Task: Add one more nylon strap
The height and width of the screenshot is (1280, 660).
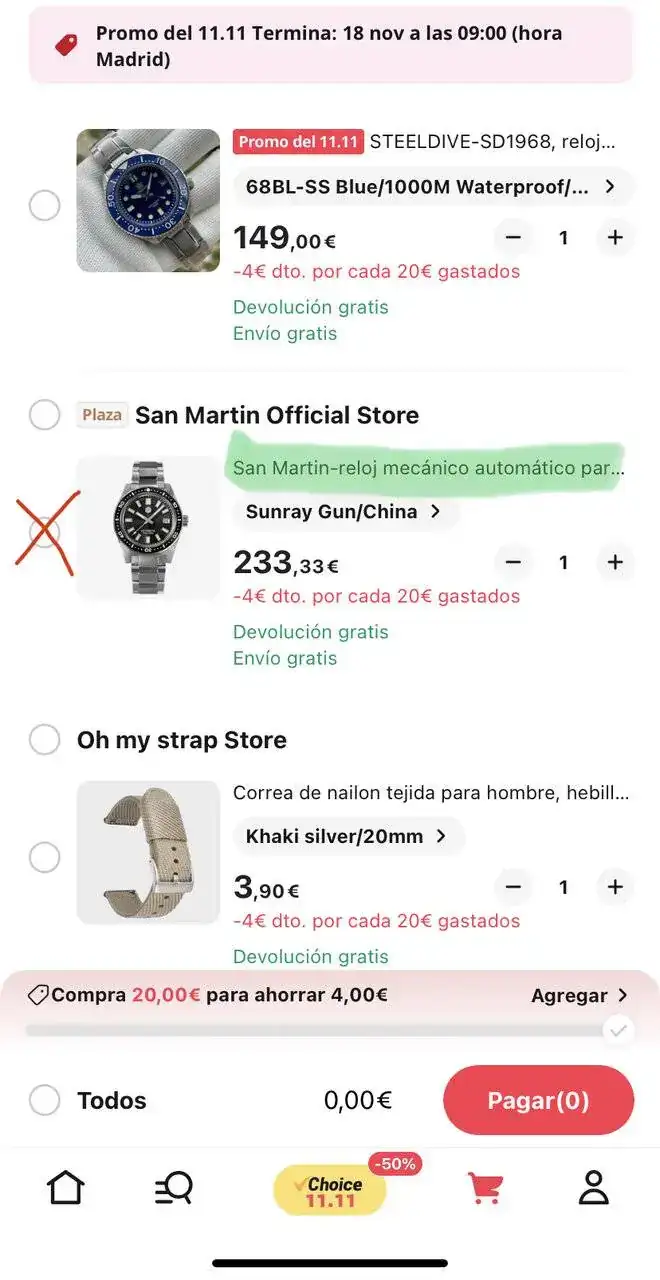Action: (615, 887)
